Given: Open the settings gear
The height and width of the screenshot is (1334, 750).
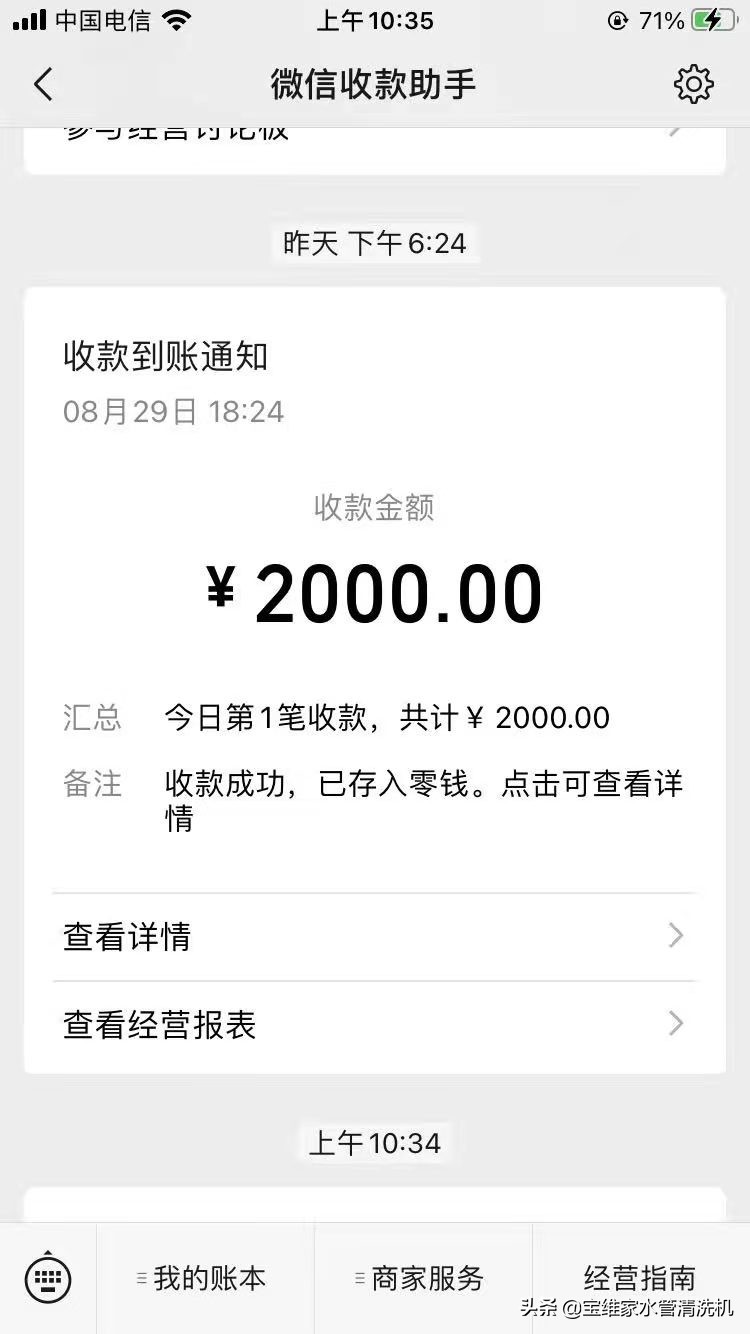Looking at the screenshot, I should point(694,84).
